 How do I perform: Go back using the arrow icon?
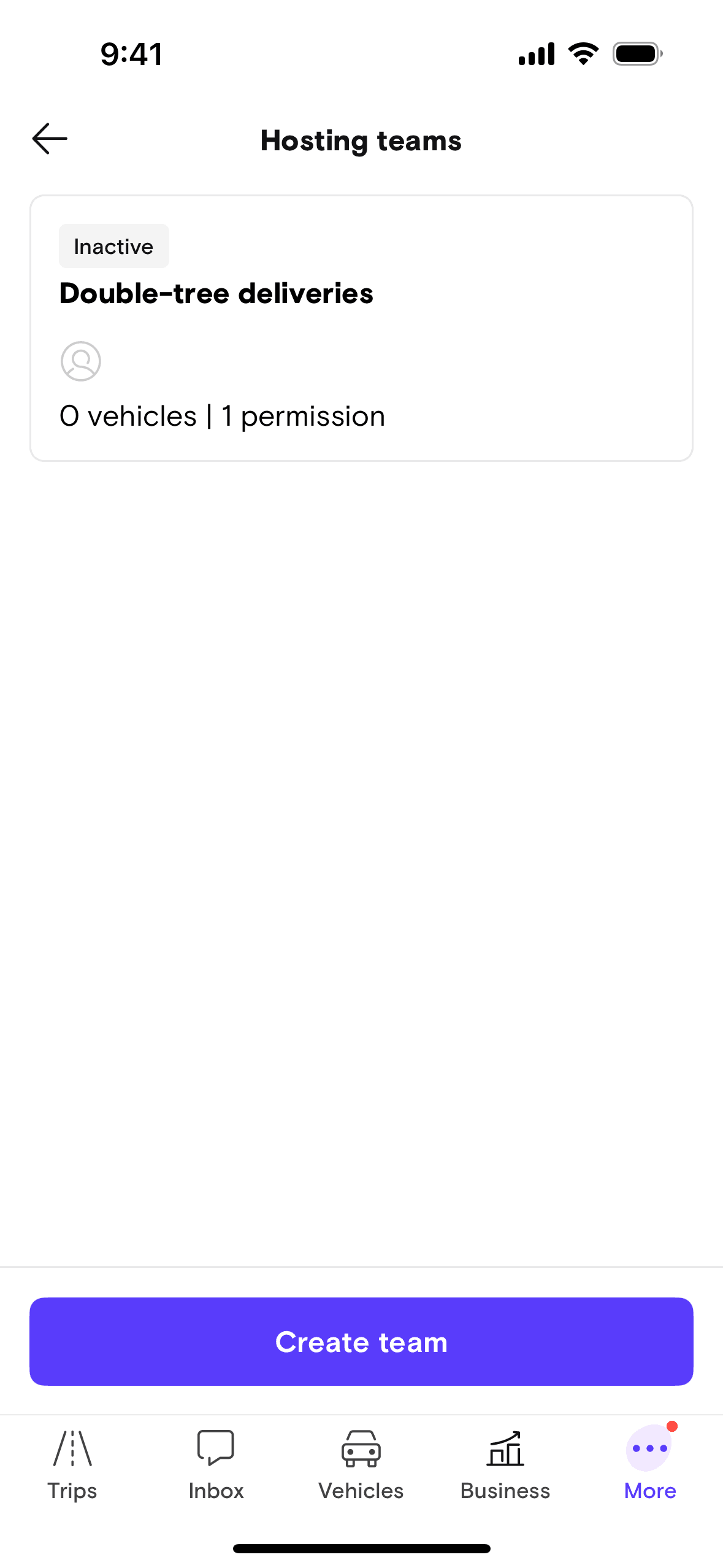50,139
